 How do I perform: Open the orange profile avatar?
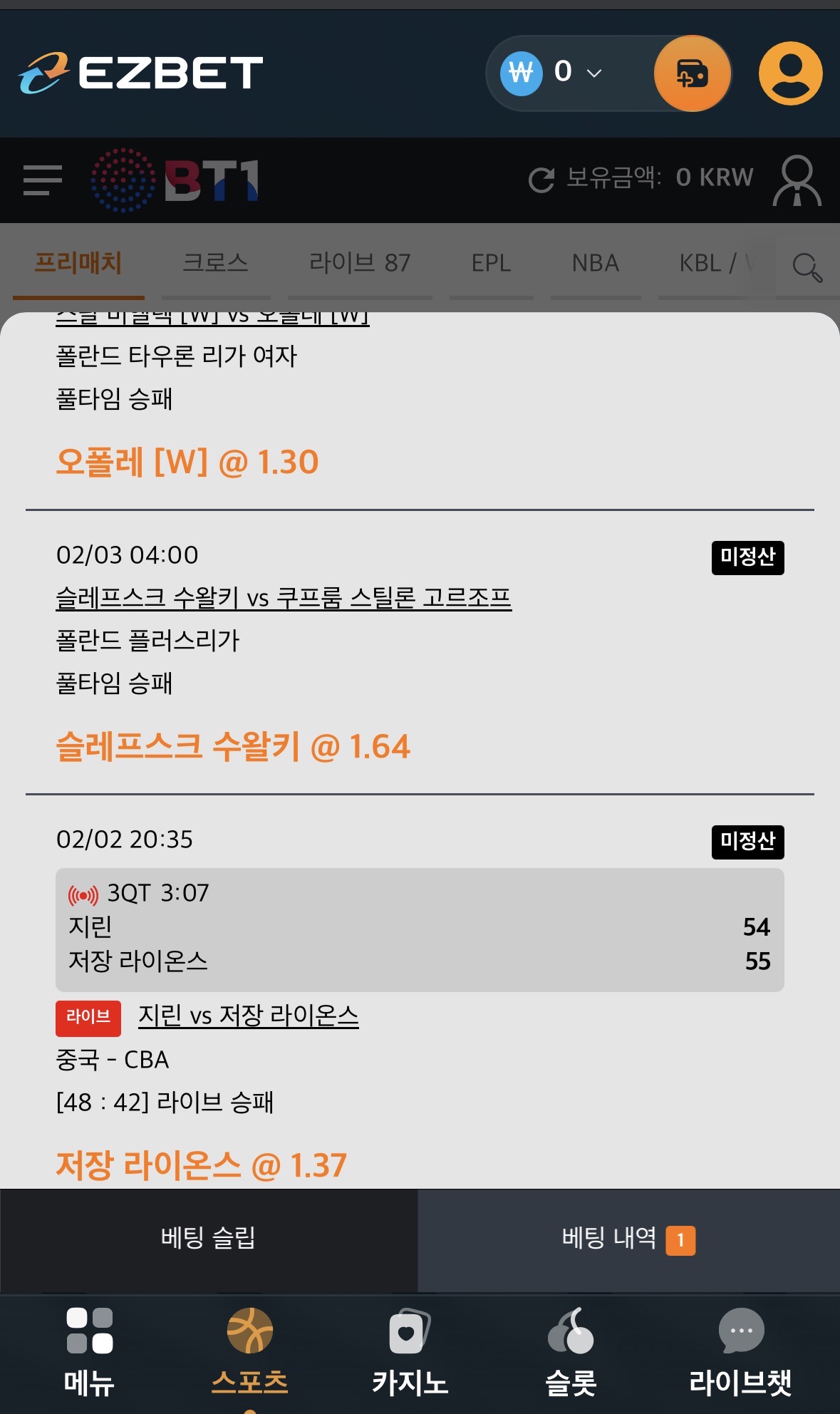tap(790, 73)
